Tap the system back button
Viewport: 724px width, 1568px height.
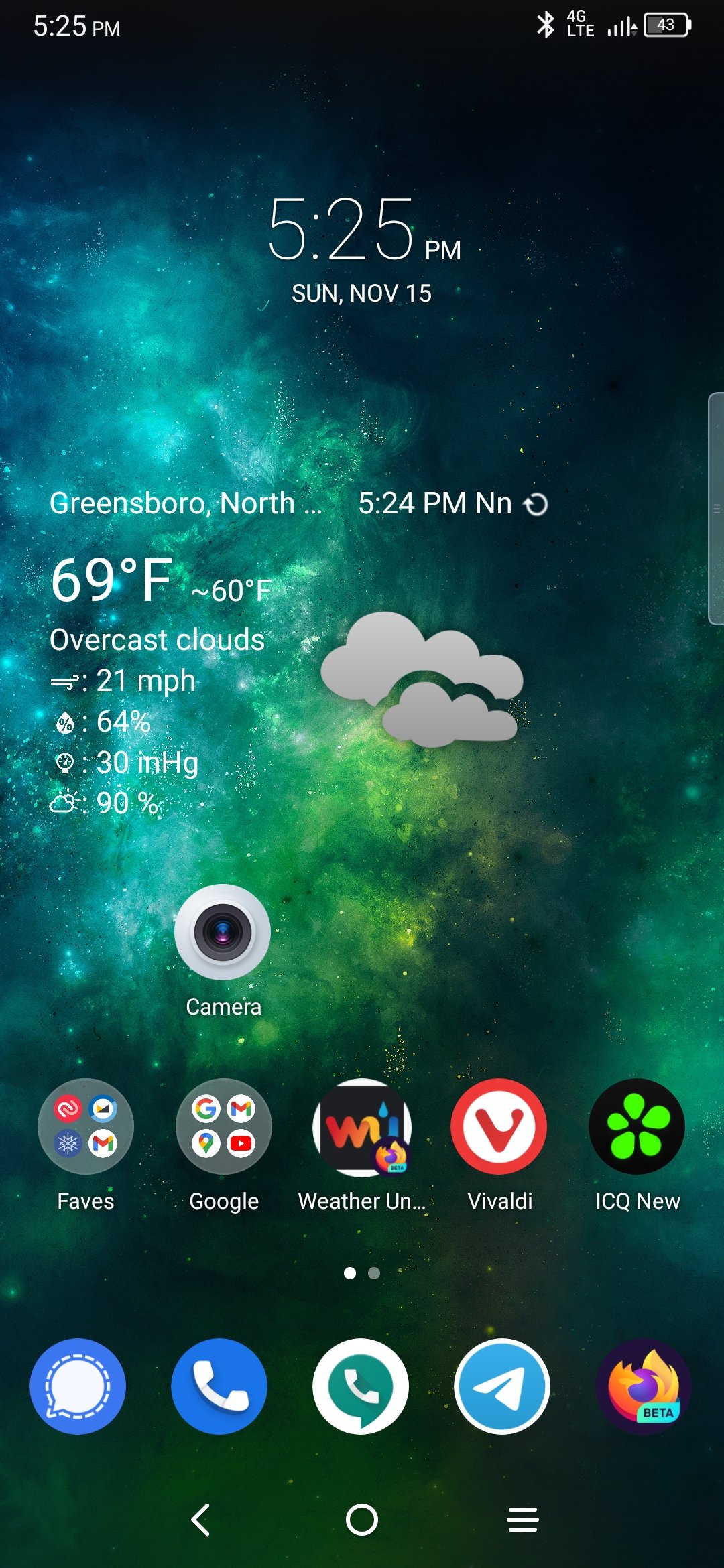(200, 1520)
